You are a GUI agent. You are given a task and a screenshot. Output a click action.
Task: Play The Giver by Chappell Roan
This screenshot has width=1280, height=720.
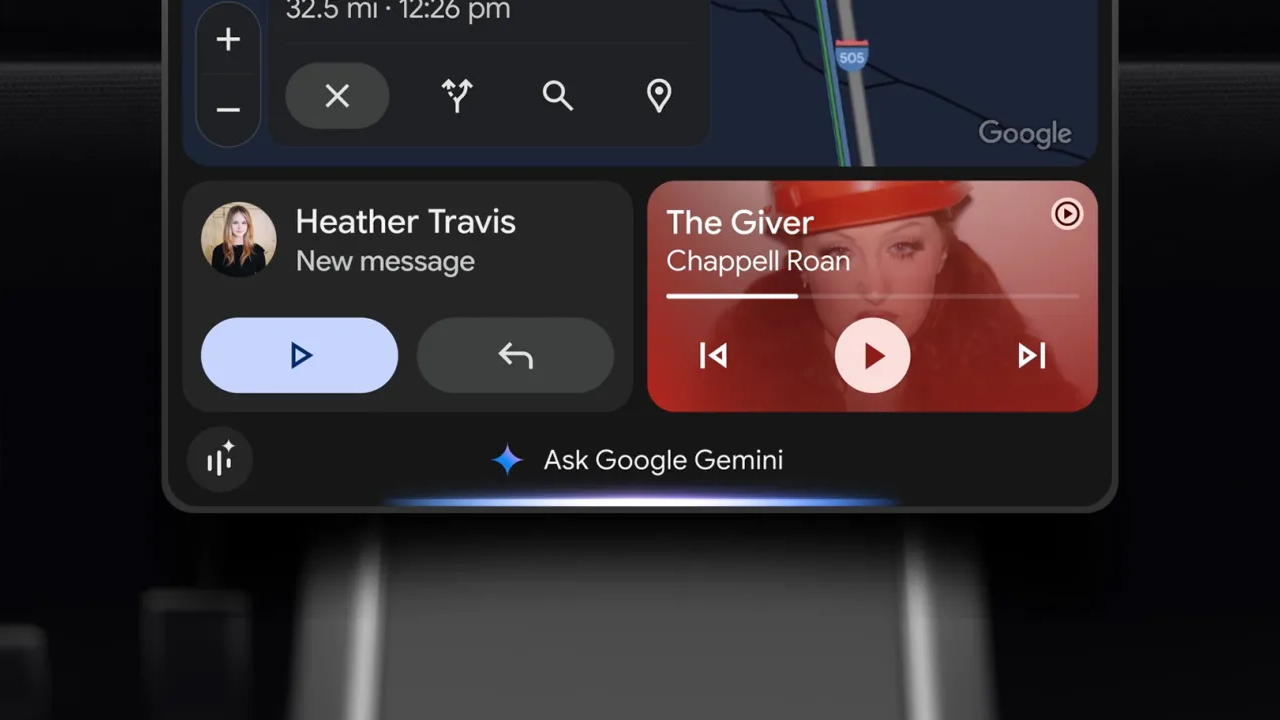tap(872, 355)
